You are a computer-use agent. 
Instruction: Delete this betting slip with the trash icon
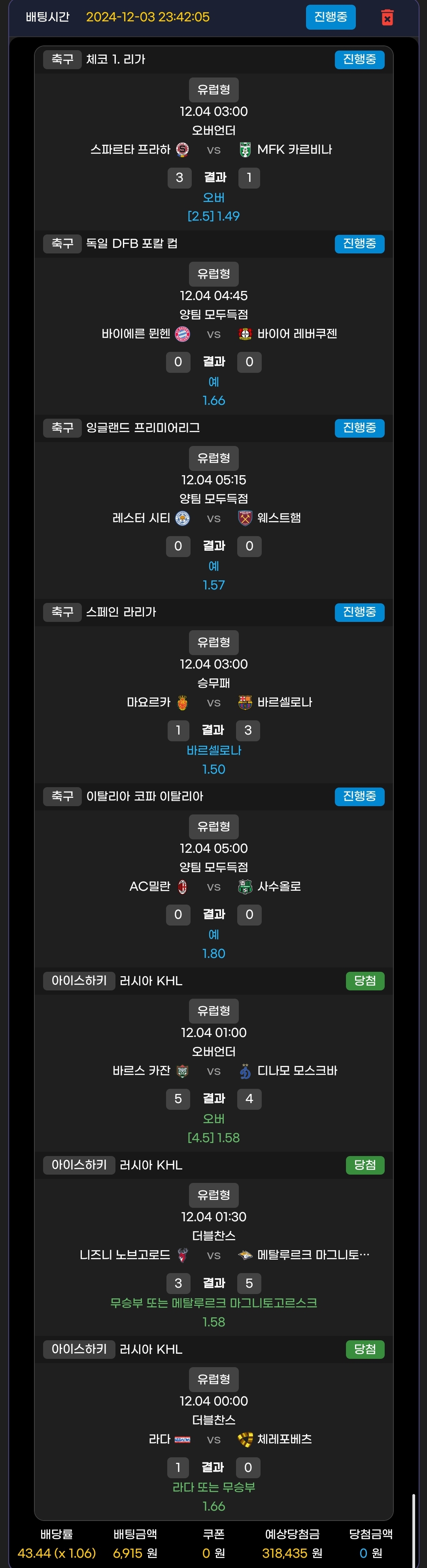(387, 17)
